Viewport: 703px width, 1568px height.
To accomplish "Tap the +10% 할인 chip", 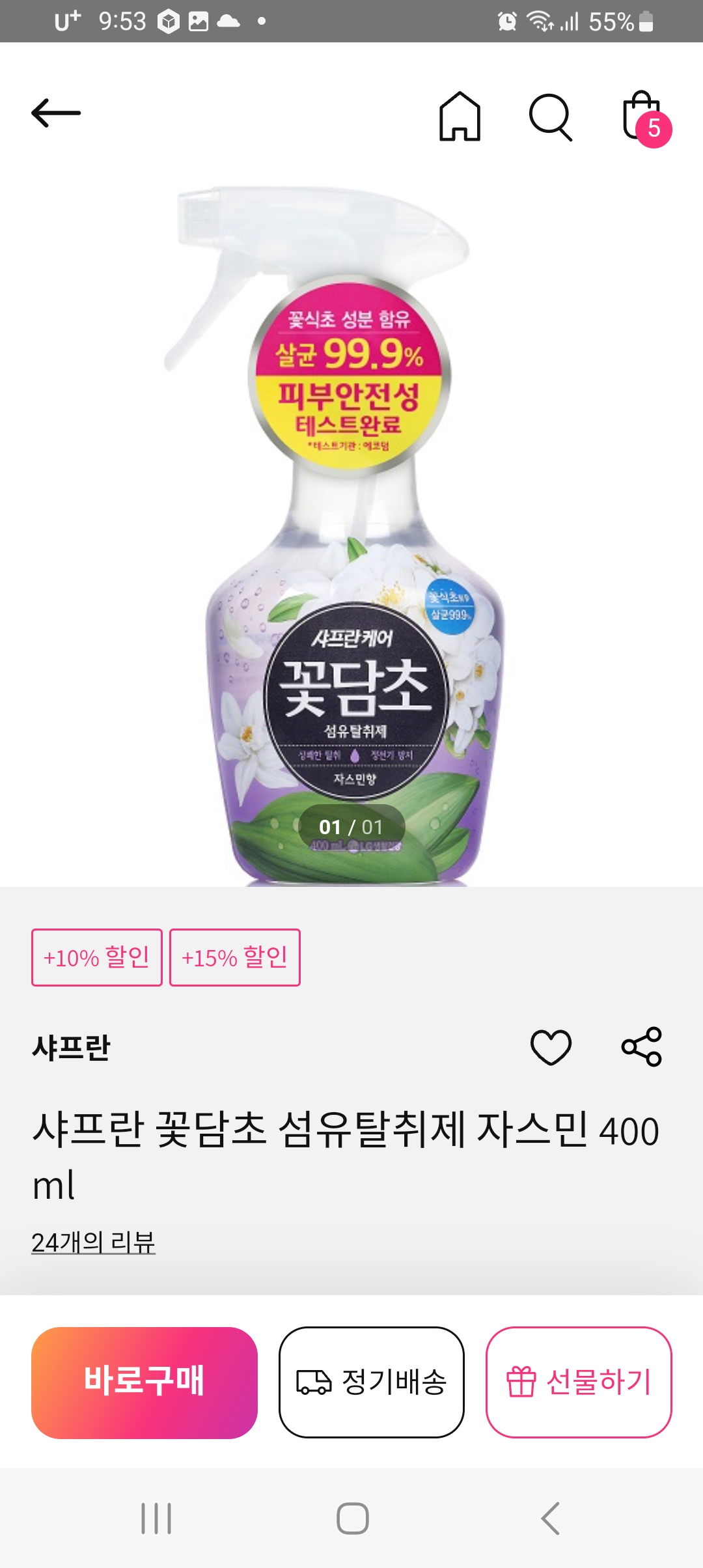I will click(97, 957).
